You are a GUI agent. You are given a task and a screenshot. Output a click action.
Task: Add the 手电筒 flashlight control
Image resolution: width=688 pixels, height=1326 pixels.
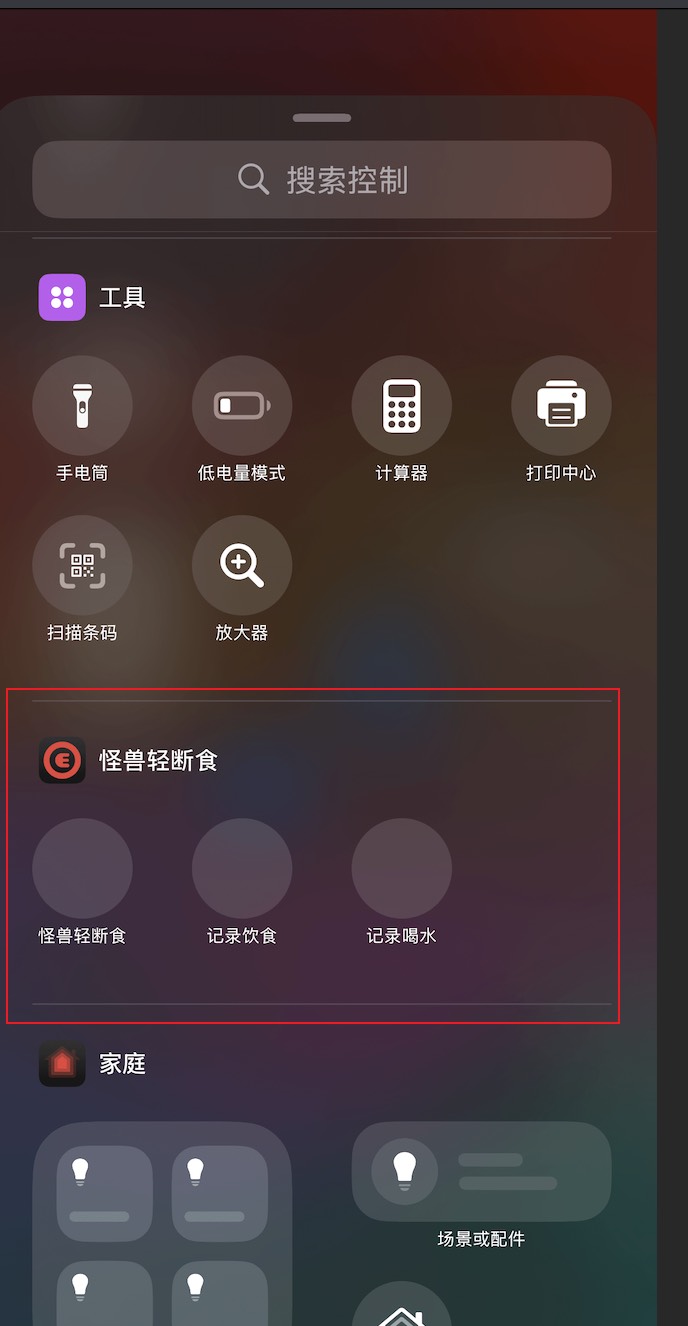tap(82, 406)
